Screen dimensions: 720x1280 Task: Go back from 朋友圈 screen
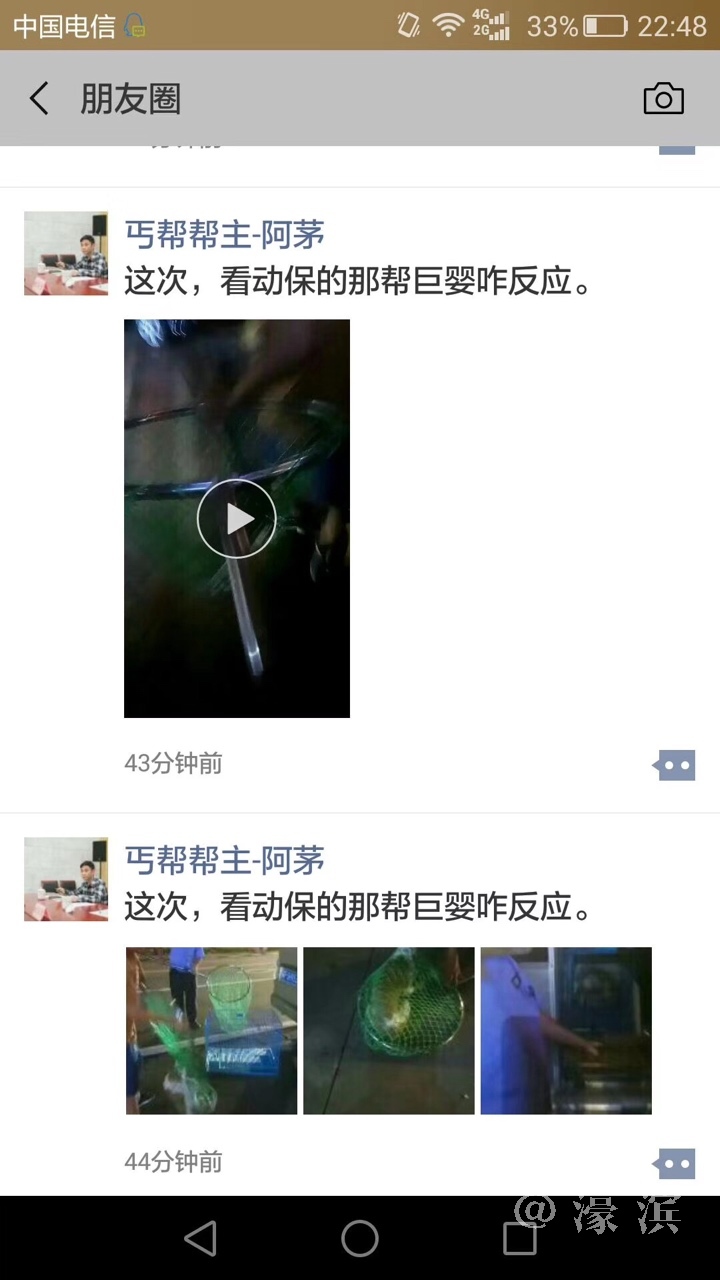pyautogui.click(x=40, y=99)
